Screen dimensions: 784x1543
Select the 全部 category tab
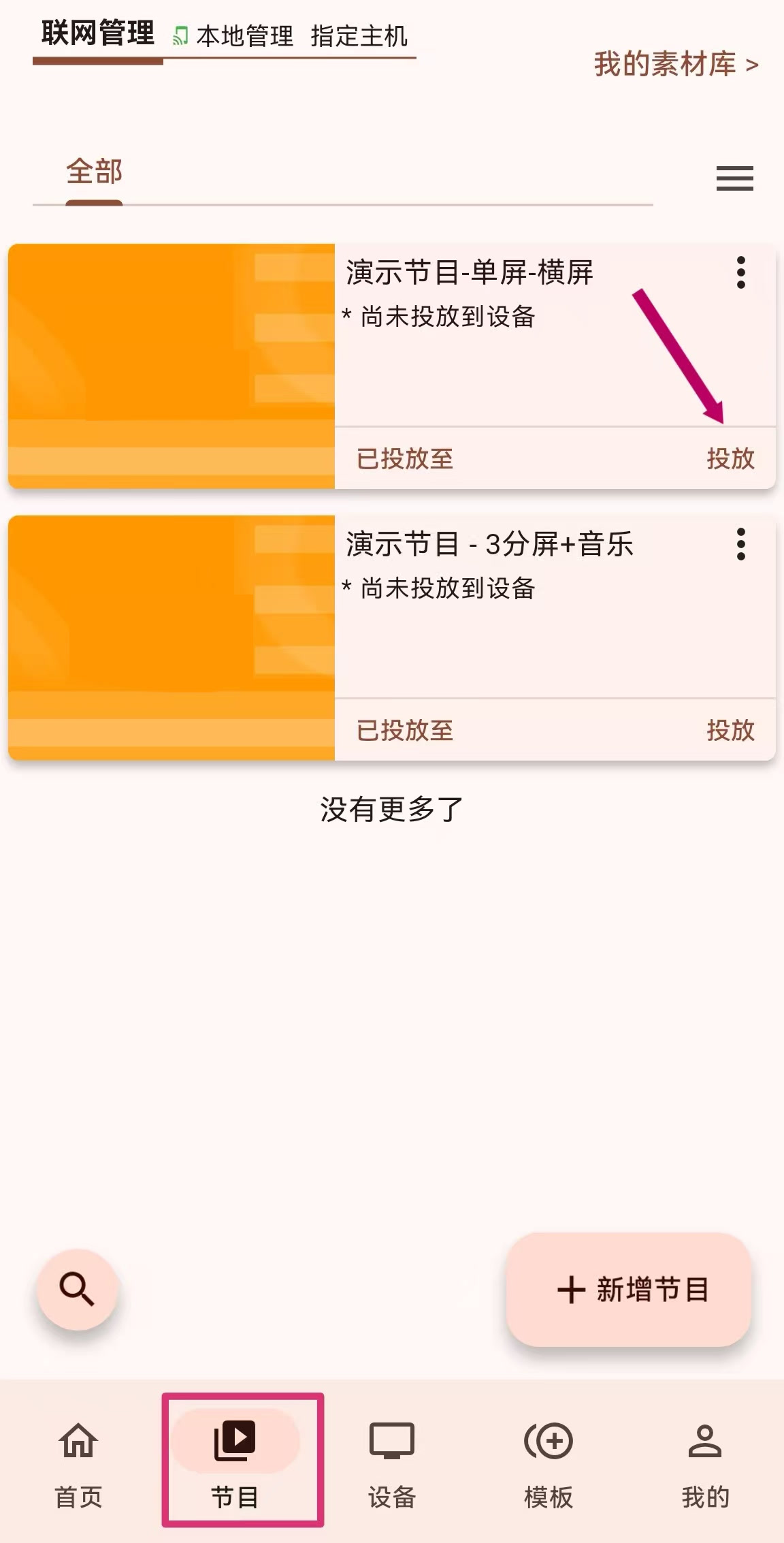(94, 172)
